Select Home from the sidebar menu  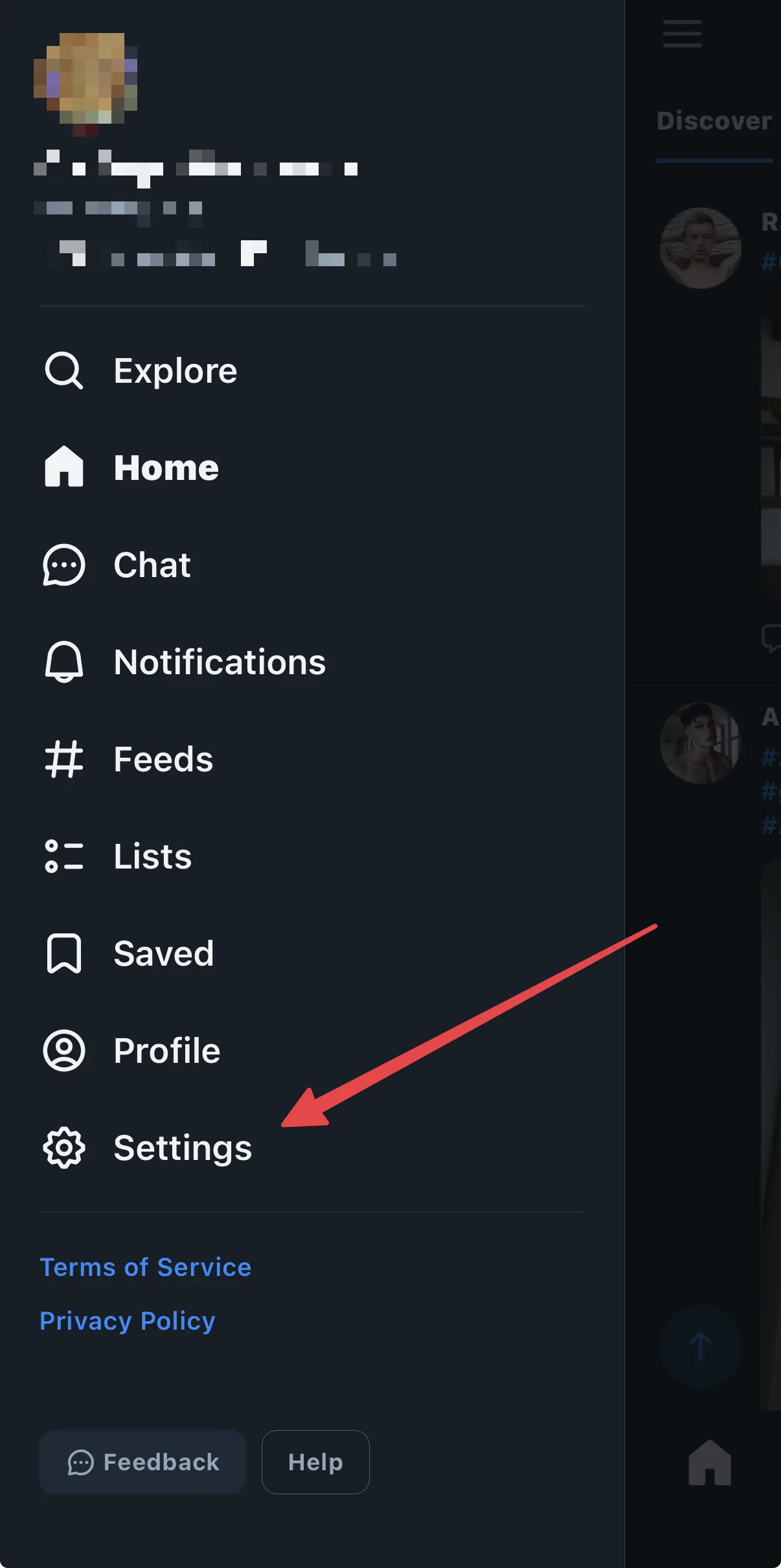coord(166,468)
